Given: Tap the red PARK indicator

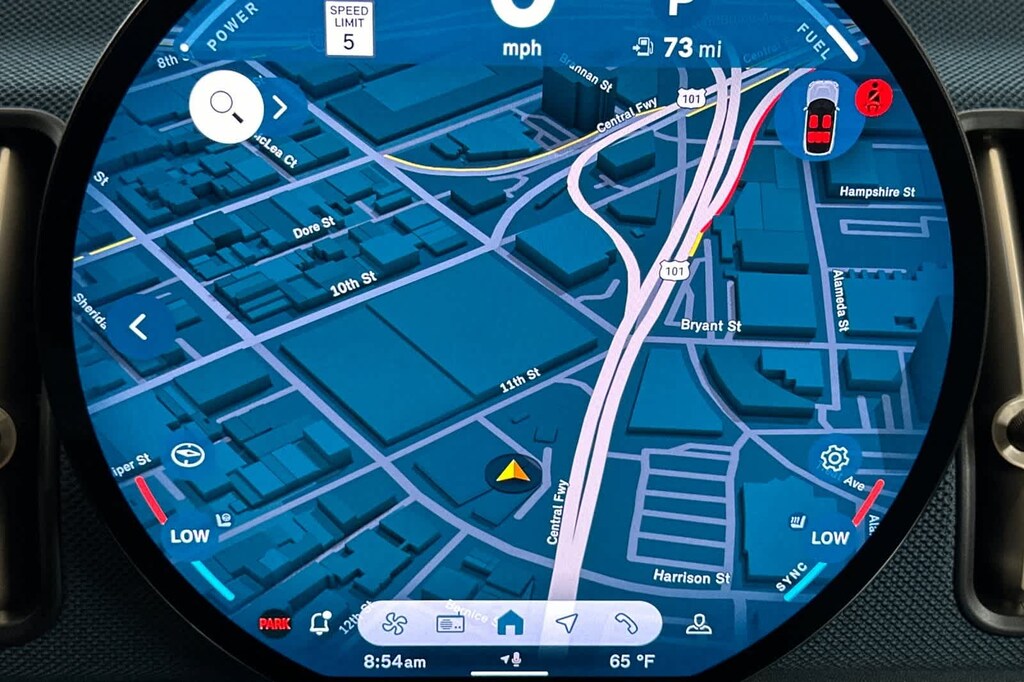Looking at the screenshot, I should coord(275,624).
